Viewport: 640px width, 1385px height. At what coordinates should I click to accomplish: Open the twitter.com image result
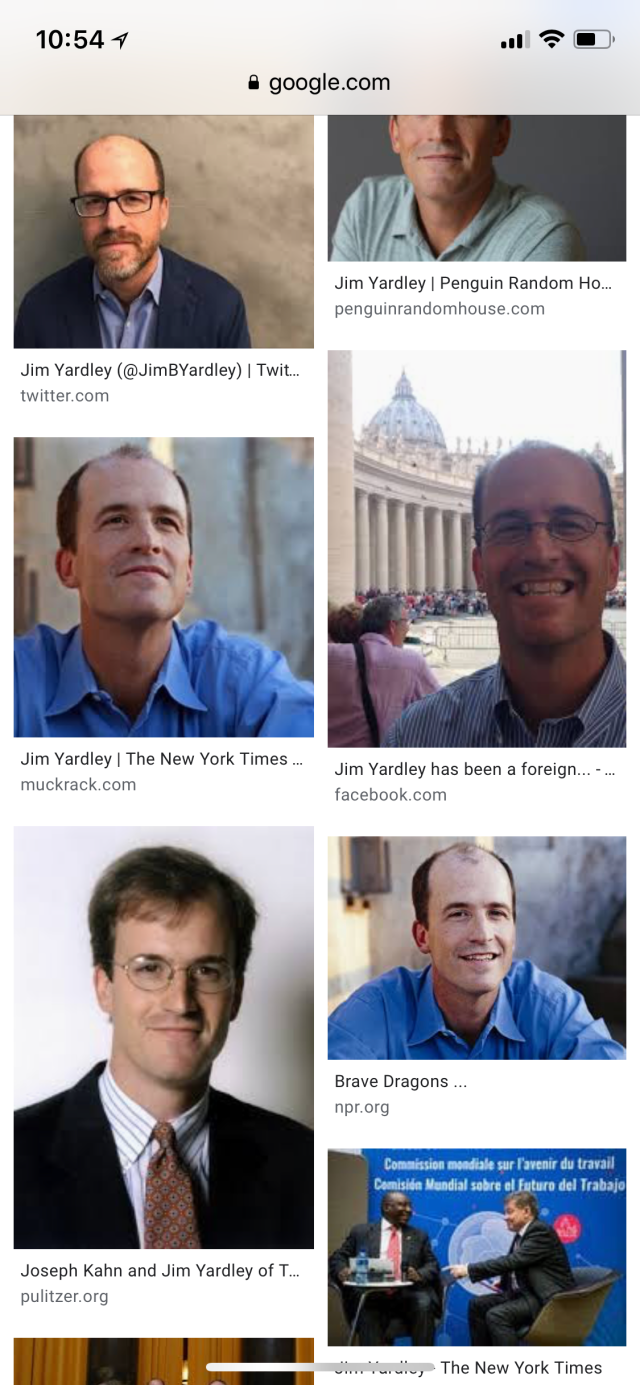coord(163,232)
